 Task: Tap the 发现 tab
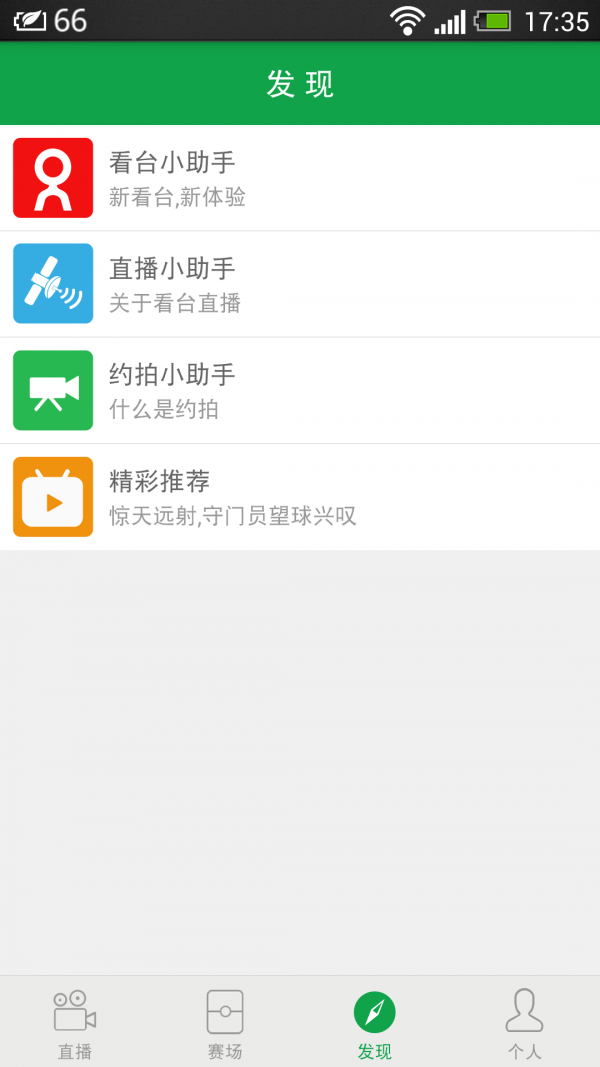coord(375,1023)
